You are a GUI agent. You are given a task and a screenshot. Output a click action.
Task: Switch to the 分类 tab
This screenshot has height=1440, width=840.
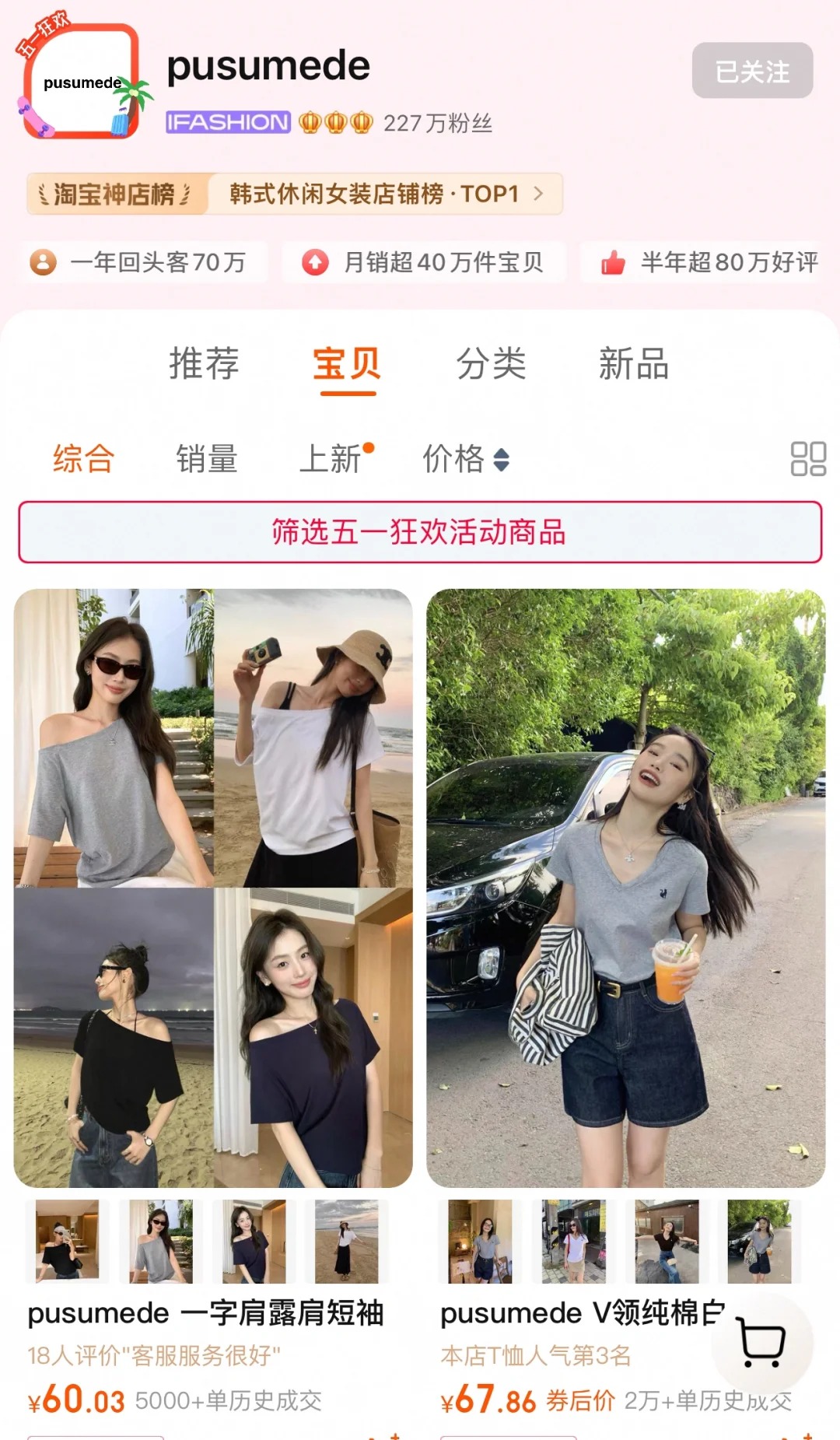pyautogui.click(x=491, y=364)
